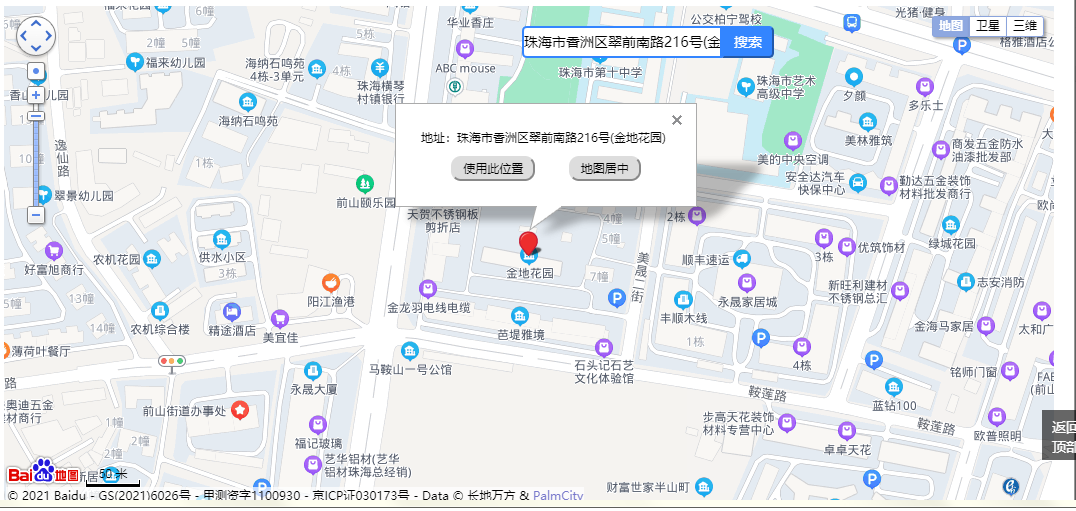Zoom out with the bottom minus button
Image resolution: width=1076 pixels, height=511 pixels.
(36, 214)
